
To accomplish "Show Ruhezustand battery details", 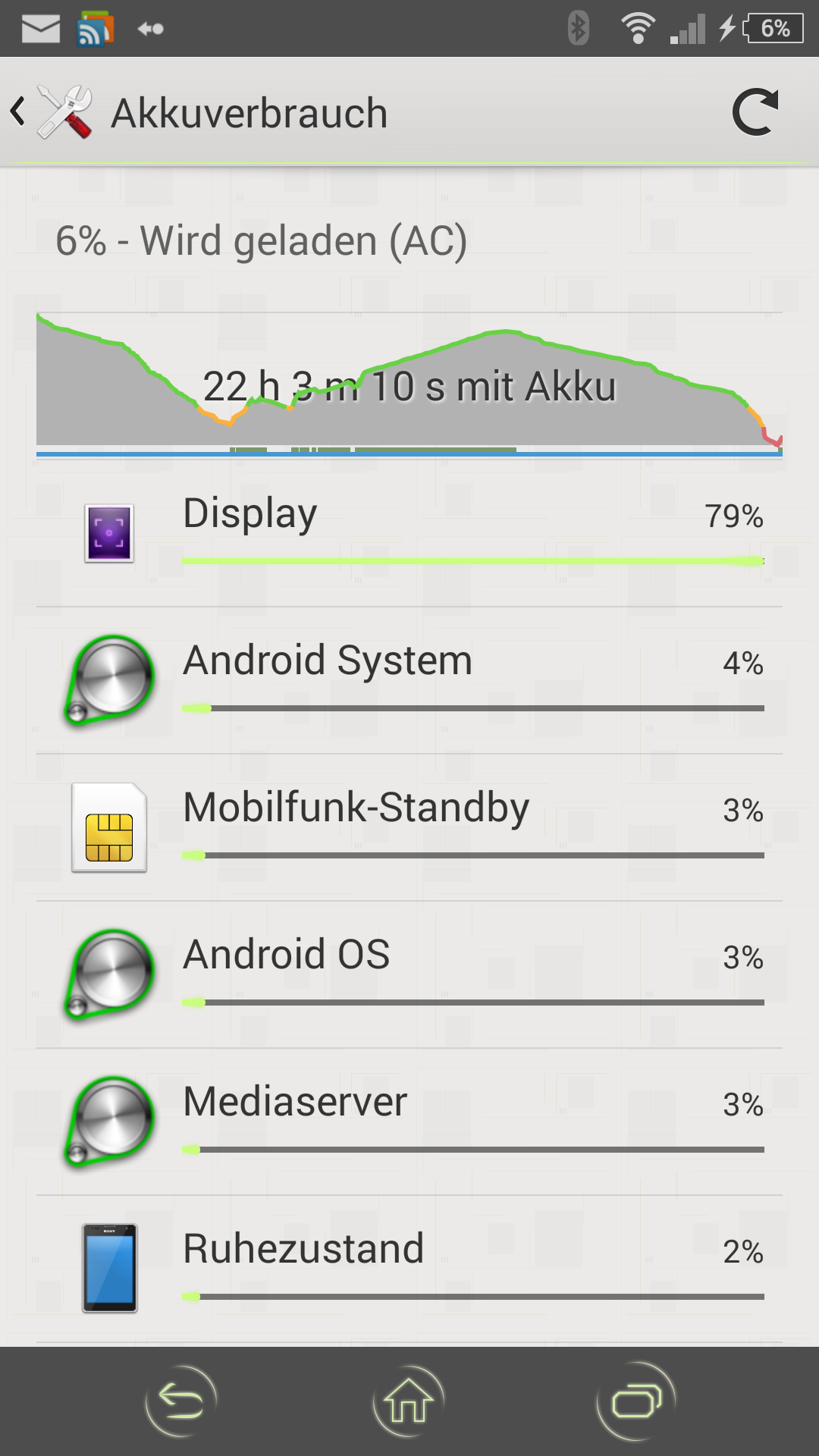I will pos(409,1269).
